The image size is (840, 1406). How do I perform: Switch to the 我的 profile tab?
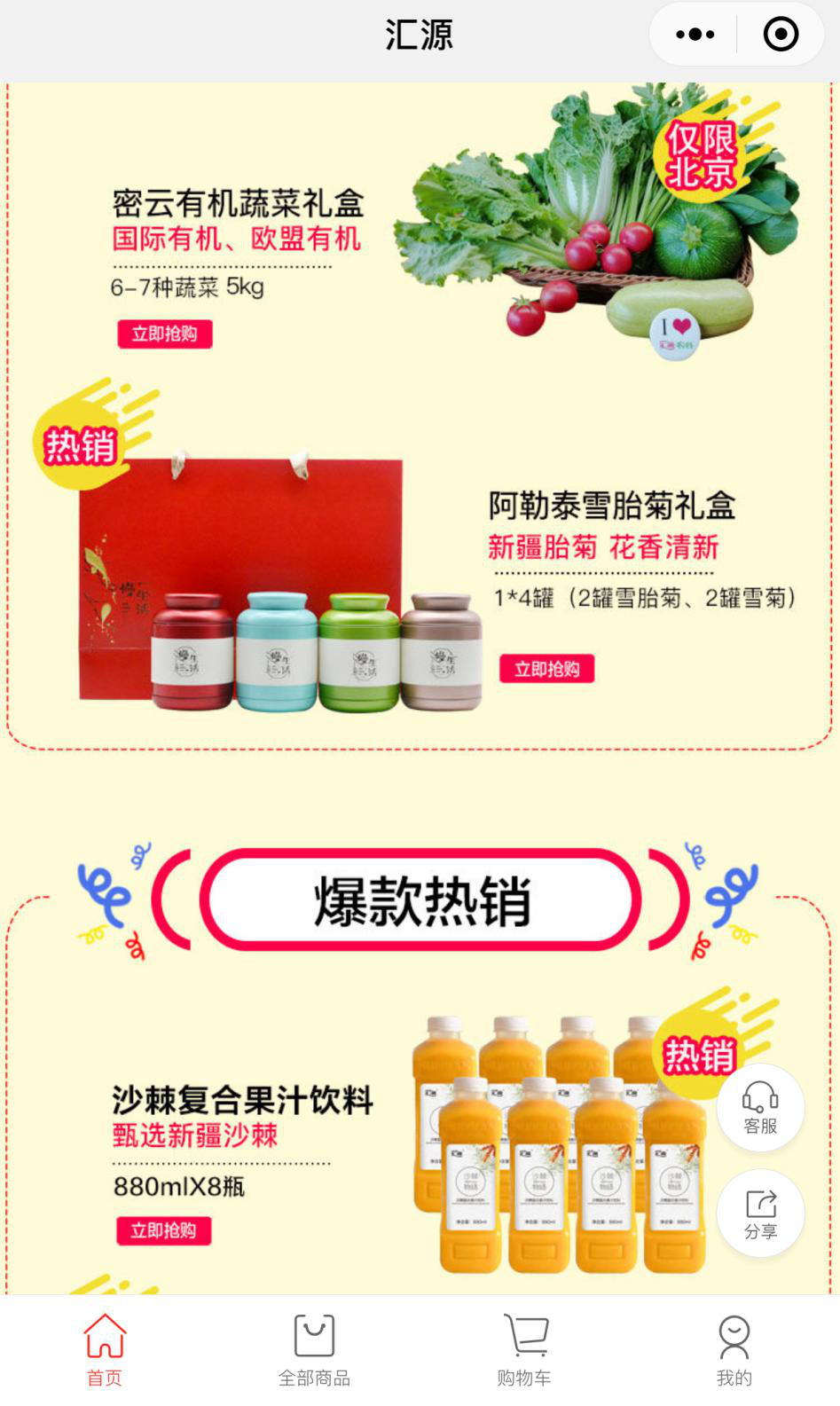(x=734, y=1350)
